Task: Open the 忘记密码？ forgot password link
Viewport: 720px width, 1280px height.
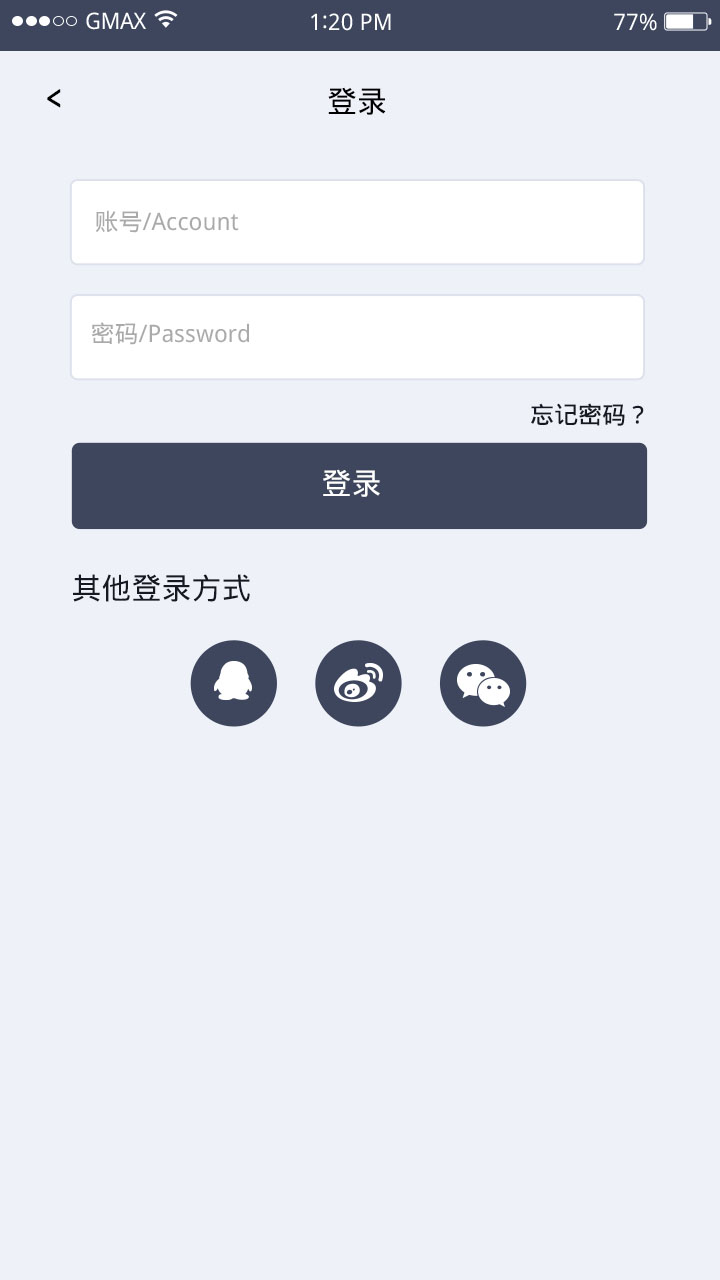Action: coord(587,415)
